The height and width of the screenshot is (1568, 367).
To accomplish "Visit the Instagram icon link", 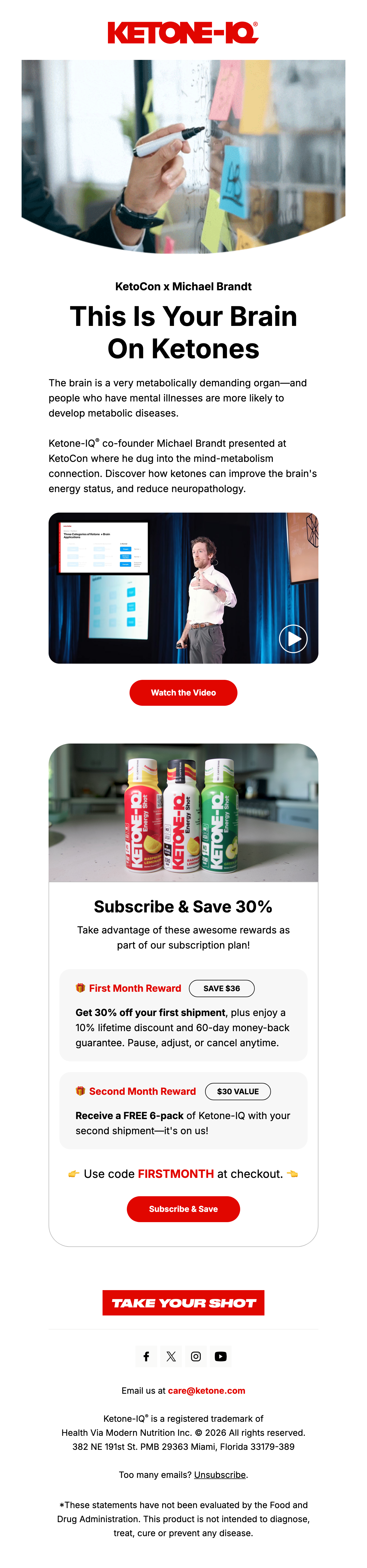I will pyautogui.click(x=196, y=1356).
